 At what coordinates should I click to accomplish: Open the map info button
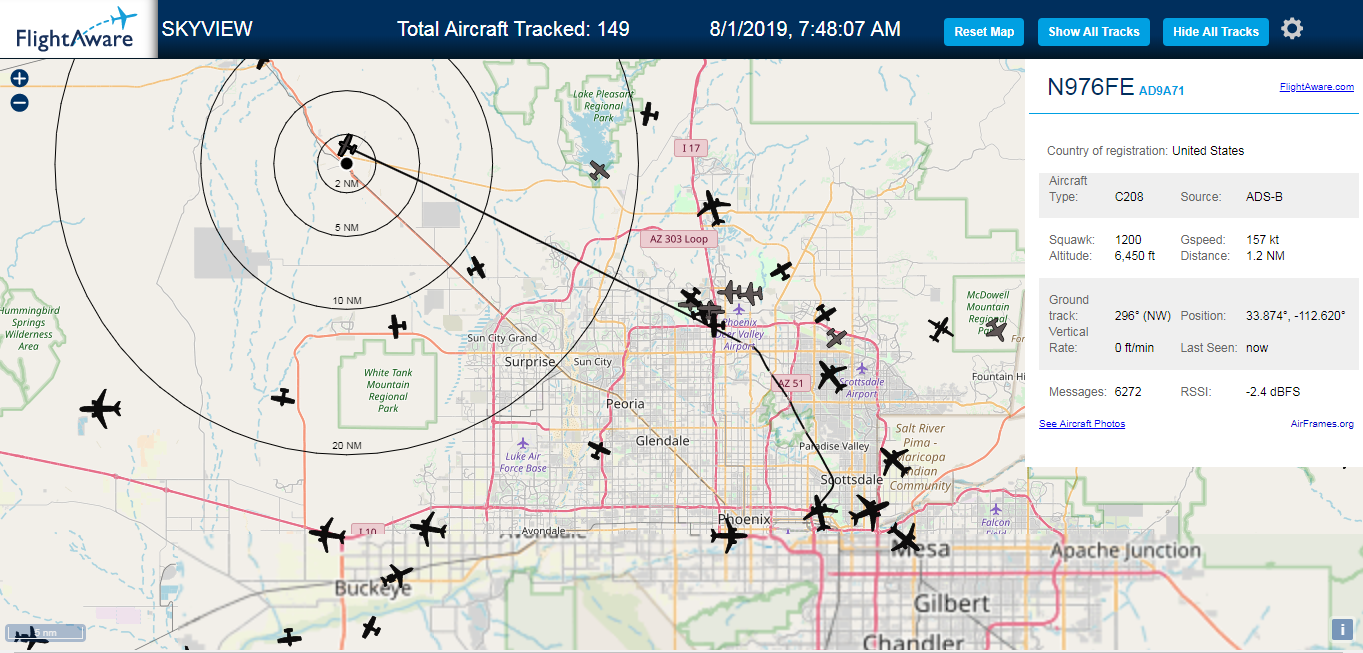click(x=1342, y=629)
